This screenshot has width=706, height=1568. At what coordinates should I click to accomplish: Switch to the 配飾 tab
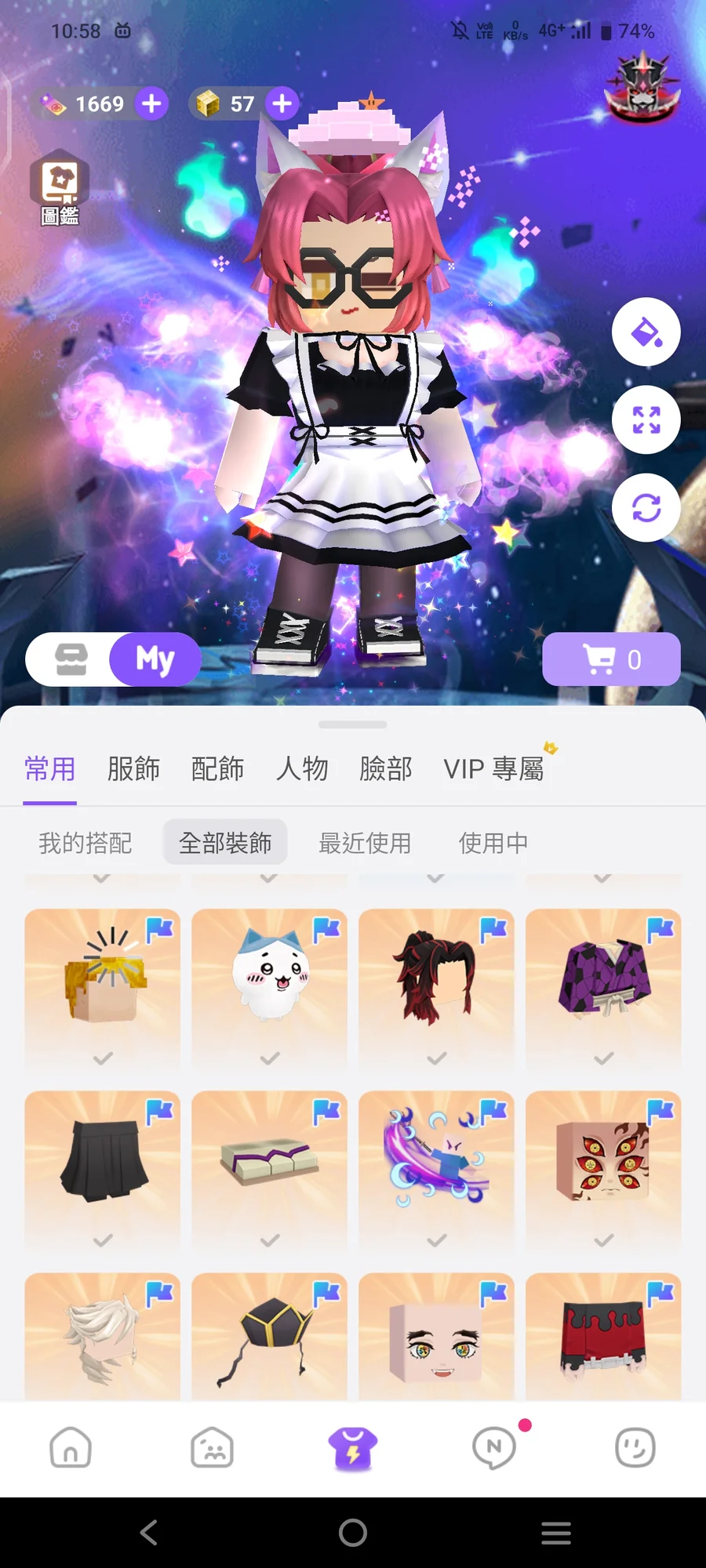point(217,769)
